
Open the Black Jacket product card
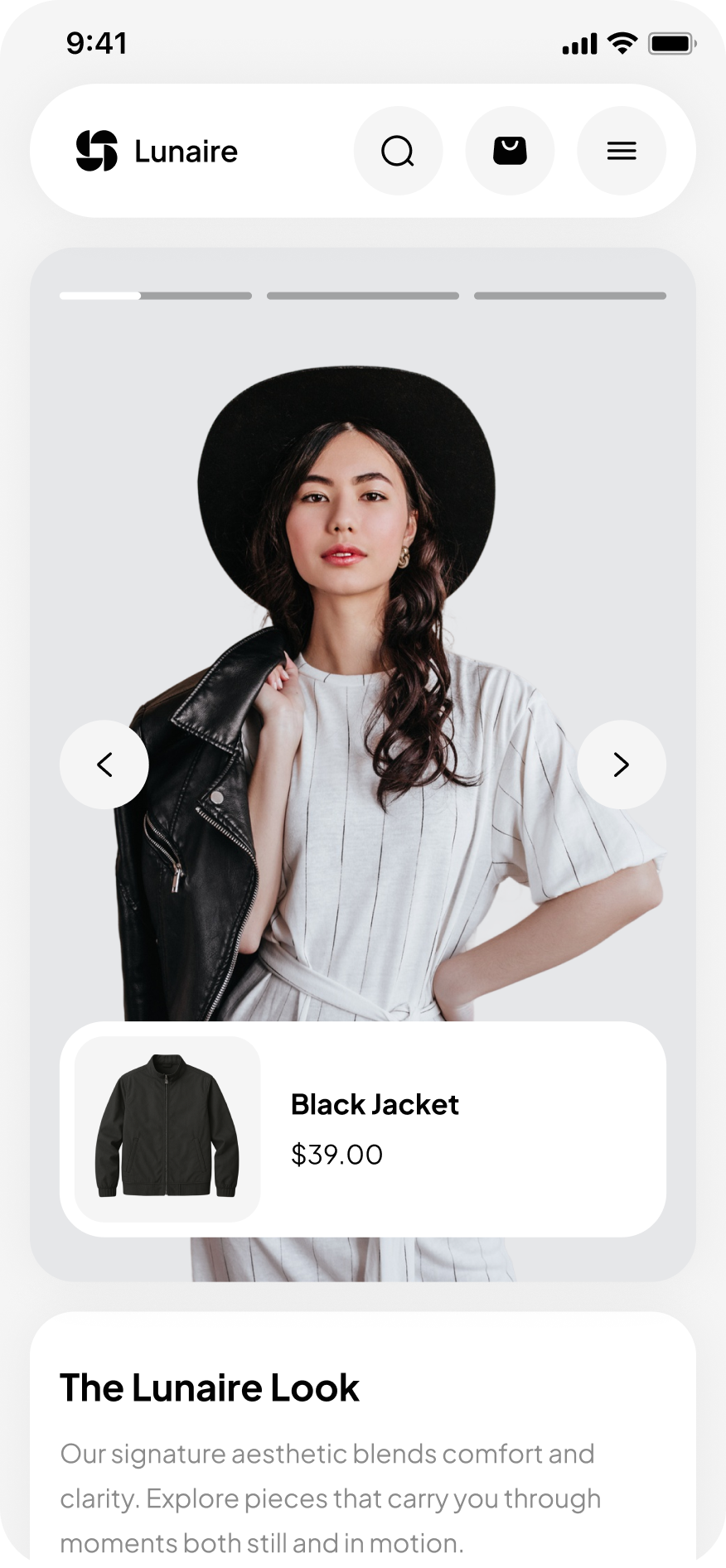click(x=363, y=1129)
